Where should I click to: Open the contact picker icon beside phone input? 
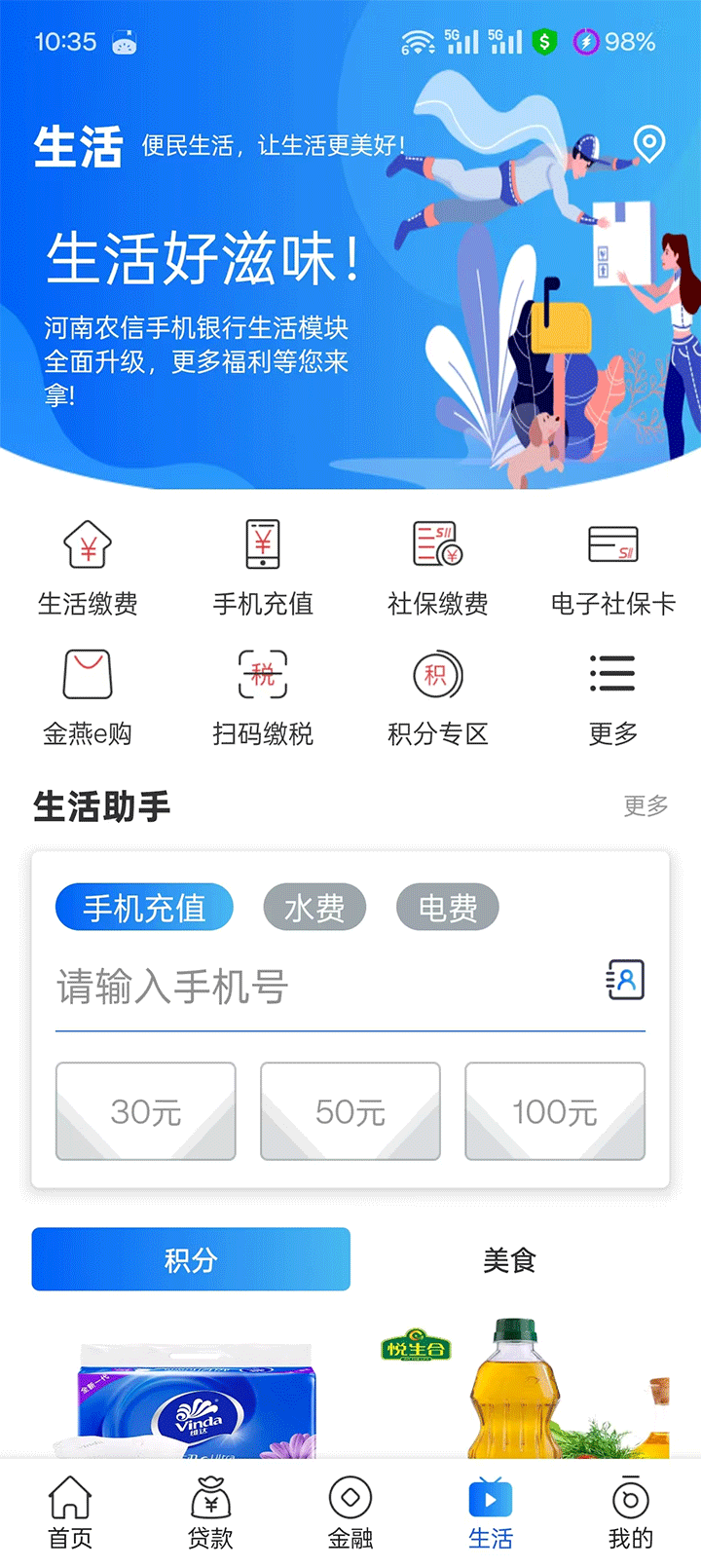click(x=627, y=980)
